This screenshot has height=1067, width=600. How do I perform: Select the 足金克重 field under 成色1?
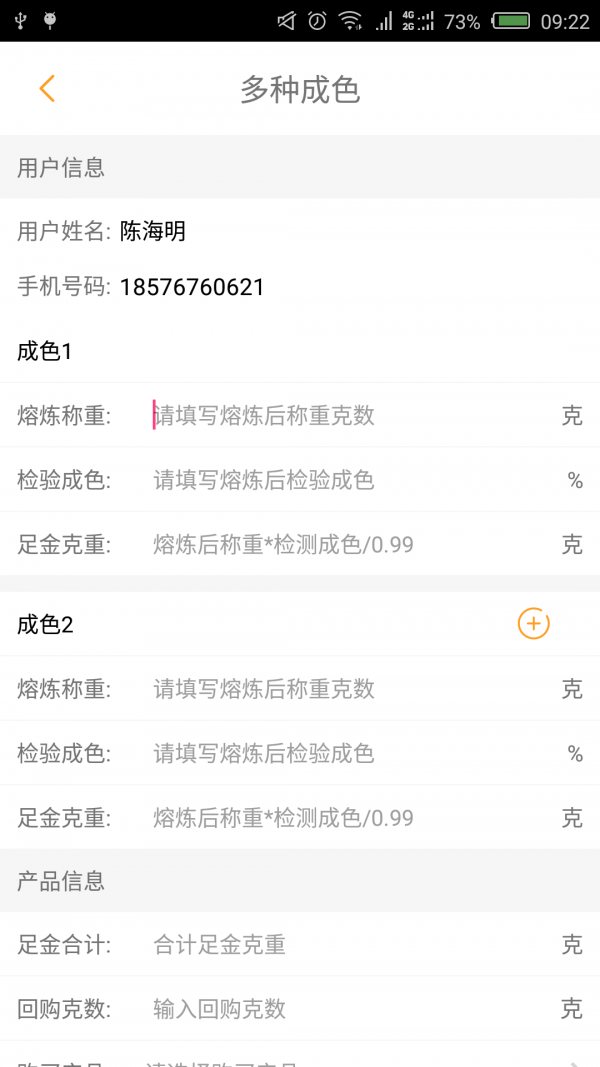(340, 545)
